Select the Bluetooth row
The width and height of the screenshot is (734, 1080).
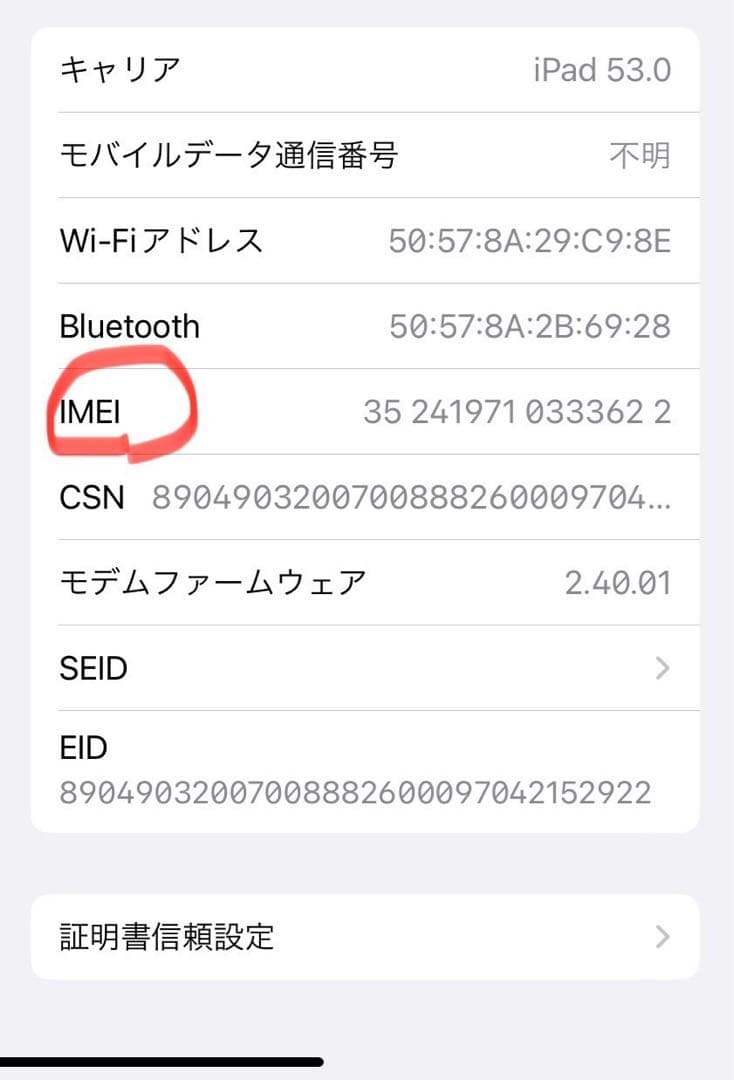(130, 325)
